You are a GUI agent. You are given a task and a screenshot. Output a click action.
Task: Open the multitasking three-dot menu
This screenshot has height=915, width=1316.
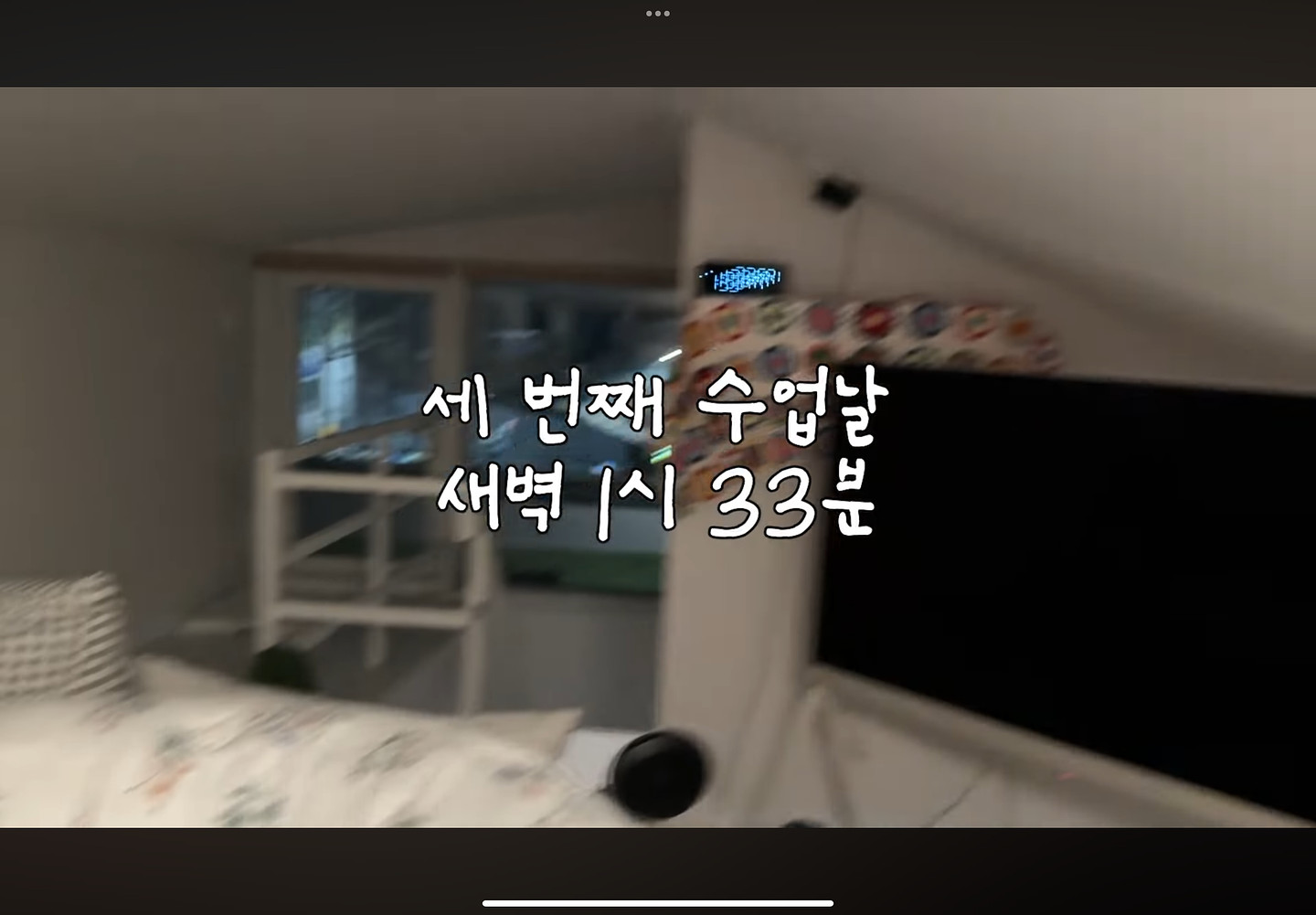pyautogui.click(x=657, y=14)
